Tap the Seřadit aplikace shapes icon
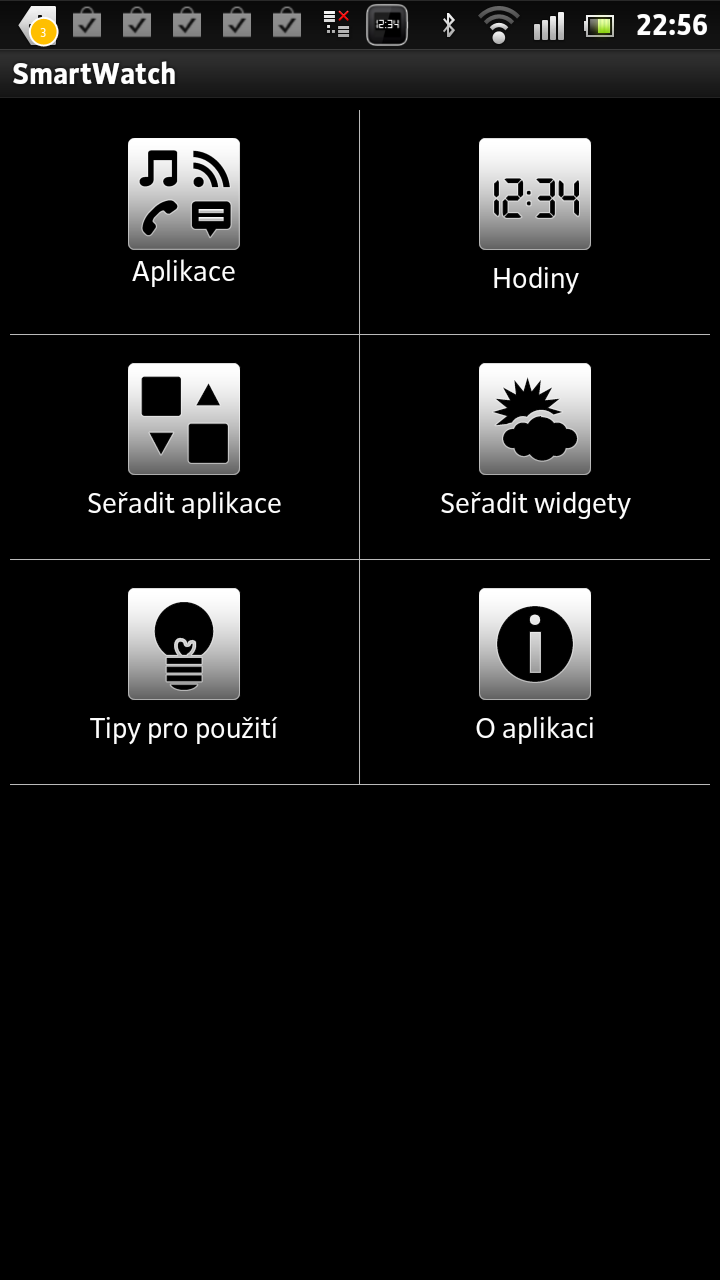The image size is (720, 1280). [x=184, y=419]
